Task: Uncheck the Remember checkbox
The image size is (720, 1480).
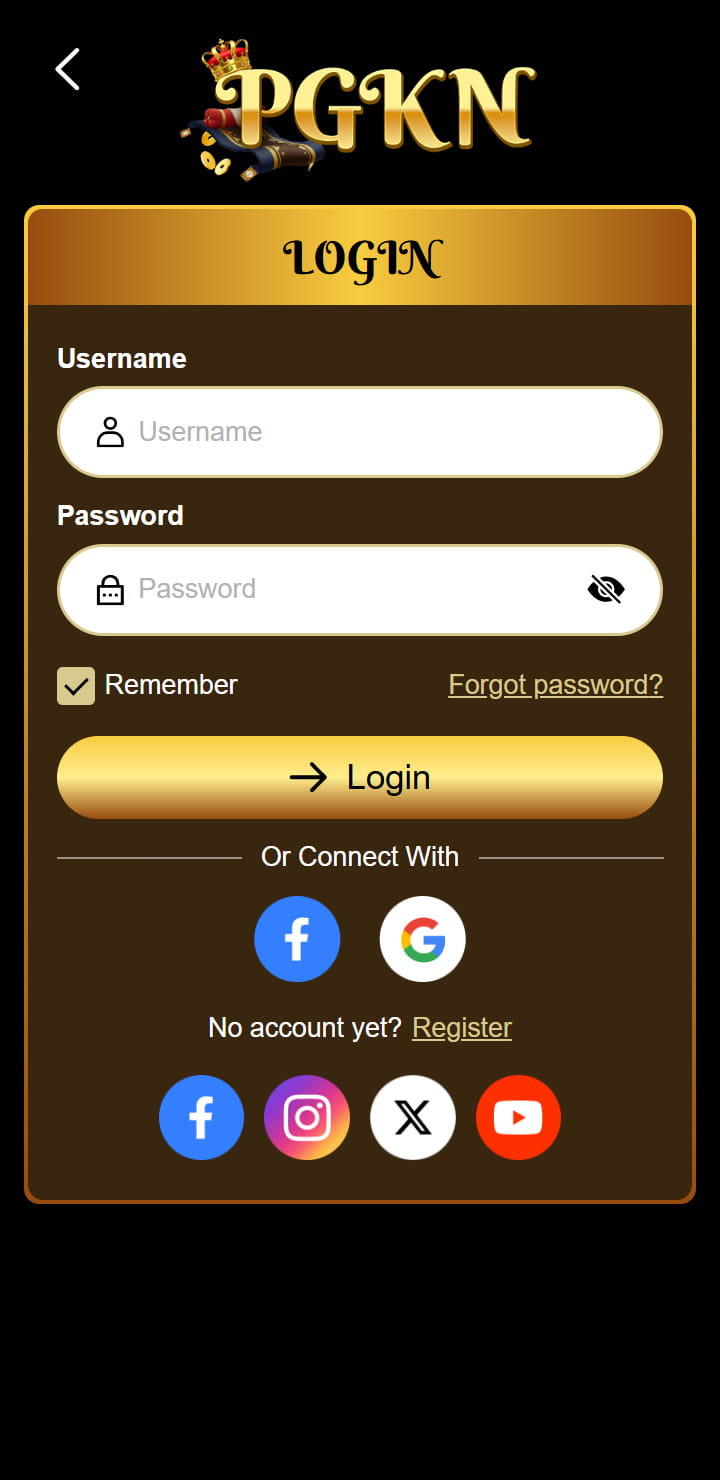Action: (76, 686)
